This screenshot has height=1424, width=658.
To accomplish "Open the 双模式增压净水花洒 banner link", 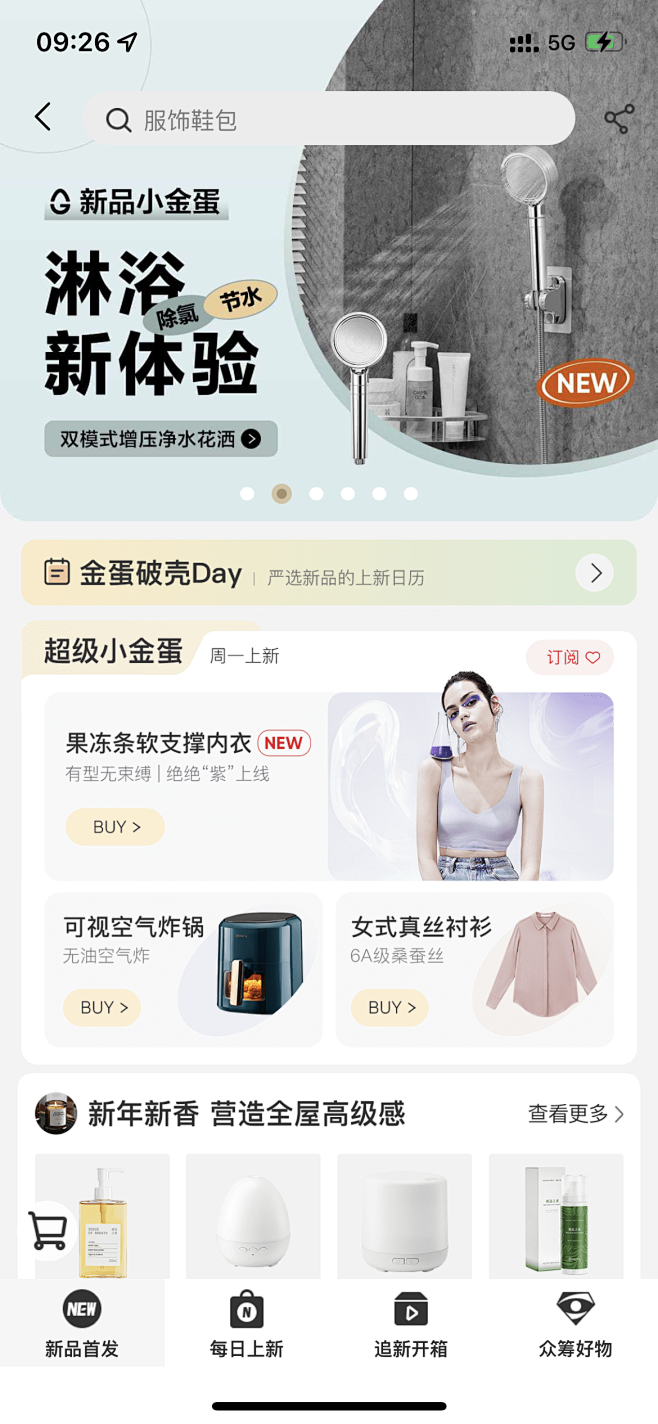I will pyautogui.click(x=161, y=439).
